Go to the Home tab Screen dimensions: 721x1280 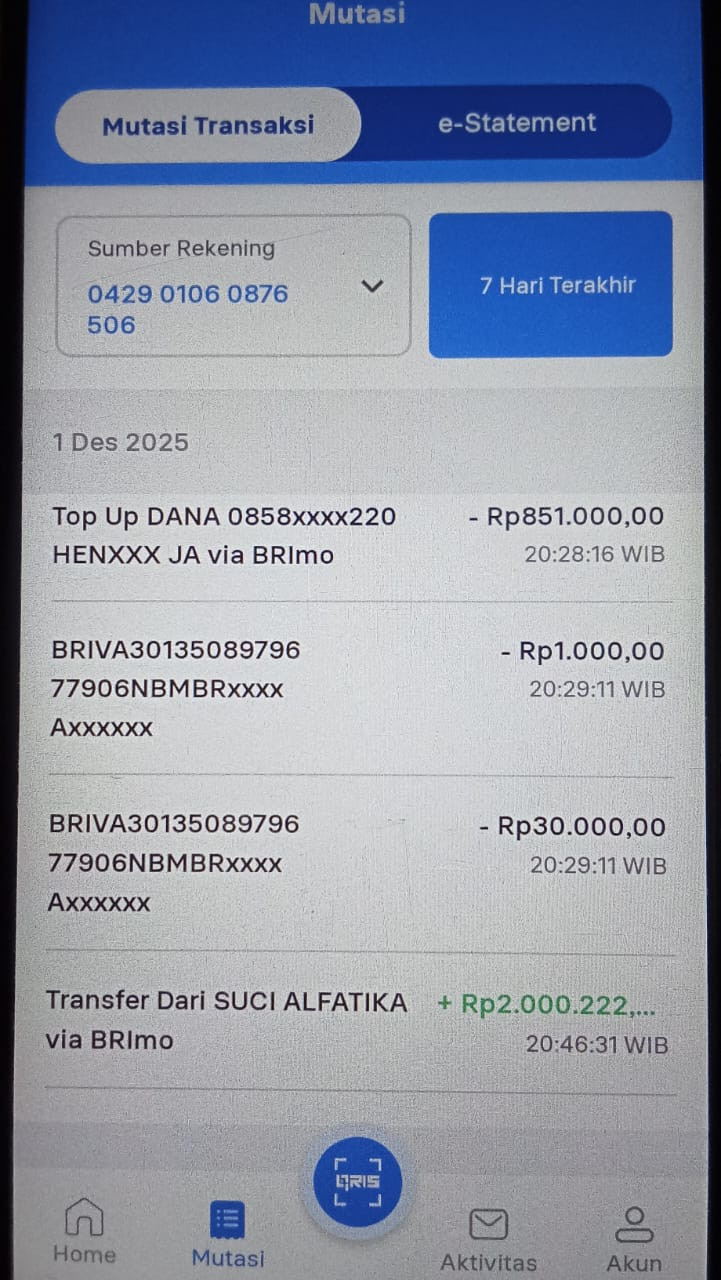pos(84,1232)
